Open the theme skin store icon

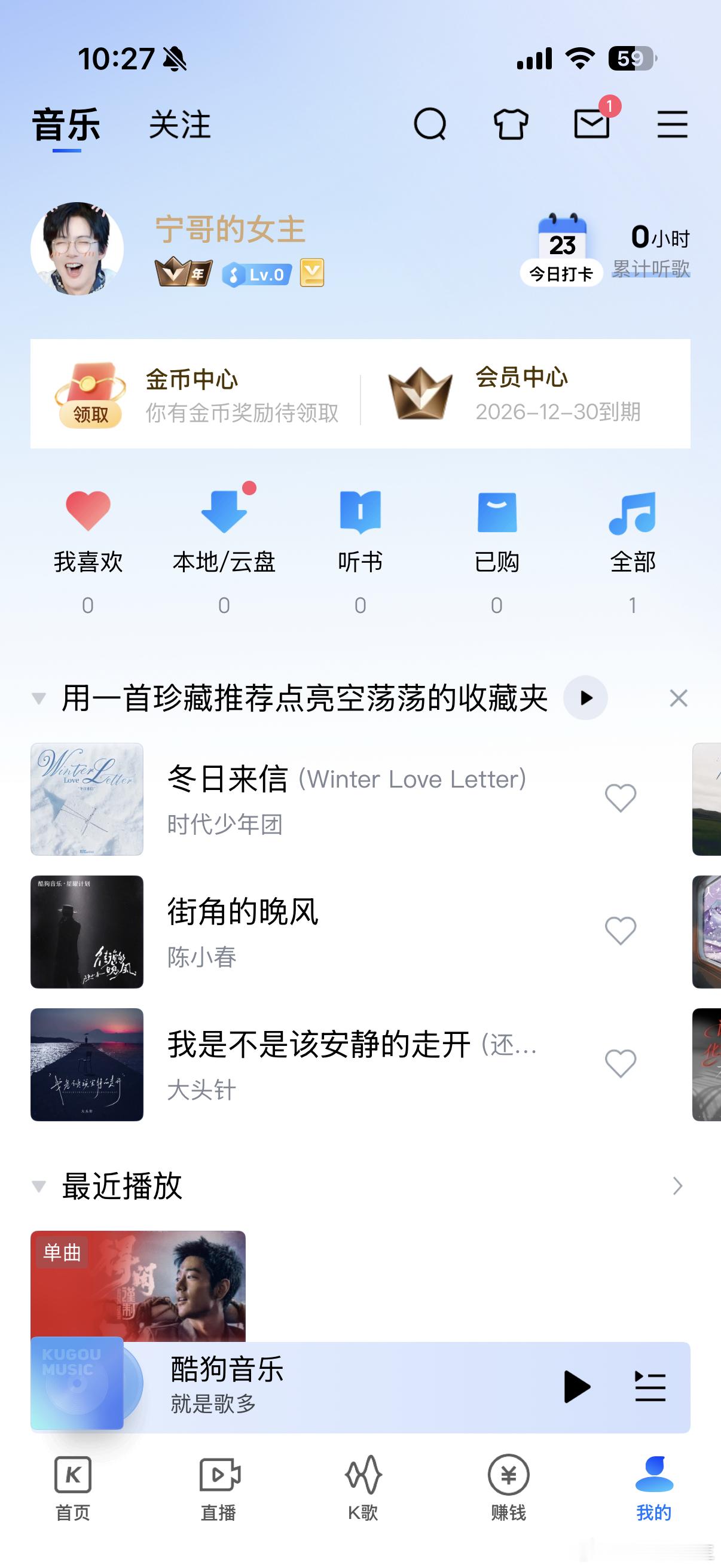pyautogui.click(x=511, y=126)
